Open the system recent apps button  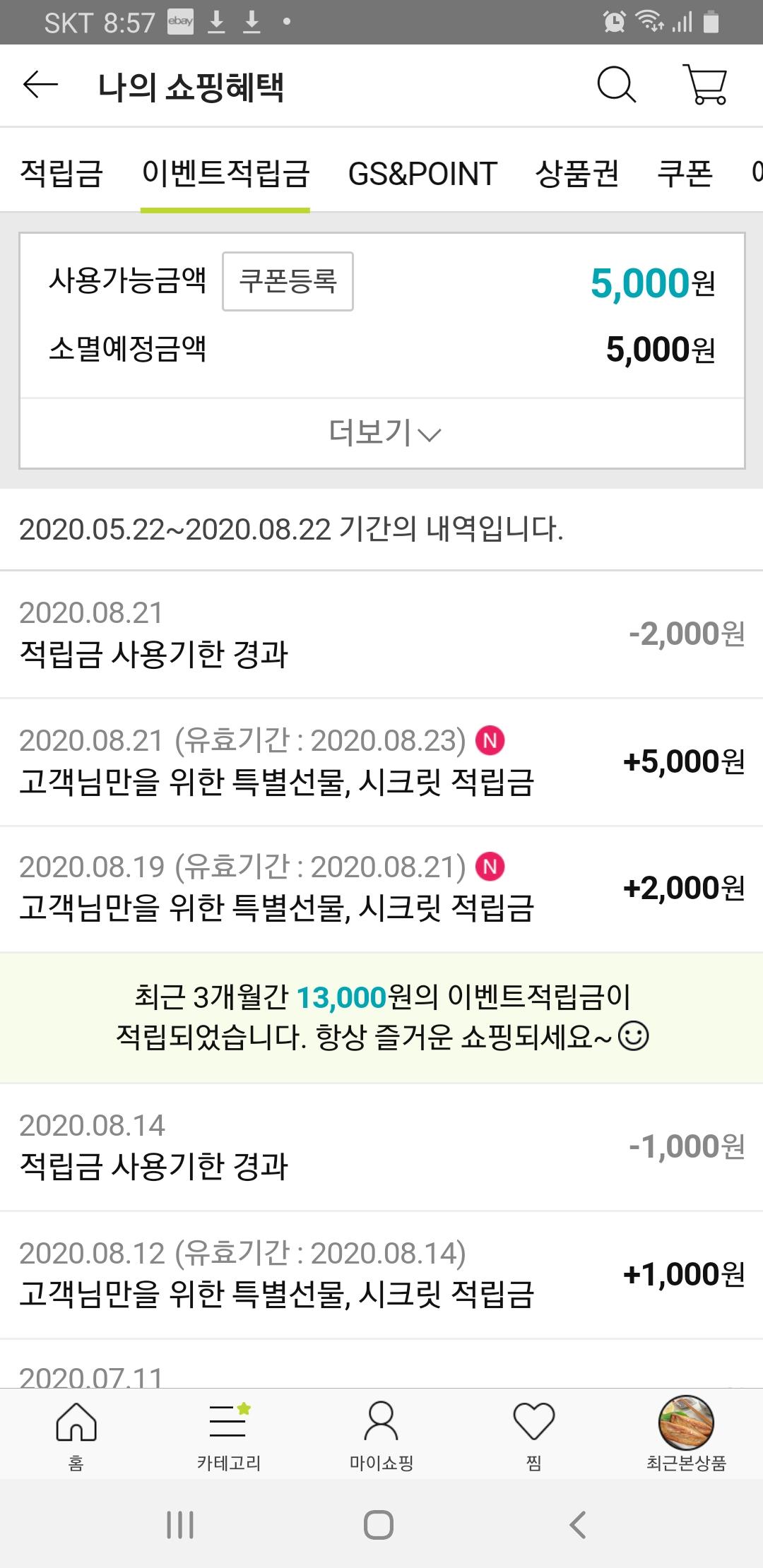tap(180, 1524)
